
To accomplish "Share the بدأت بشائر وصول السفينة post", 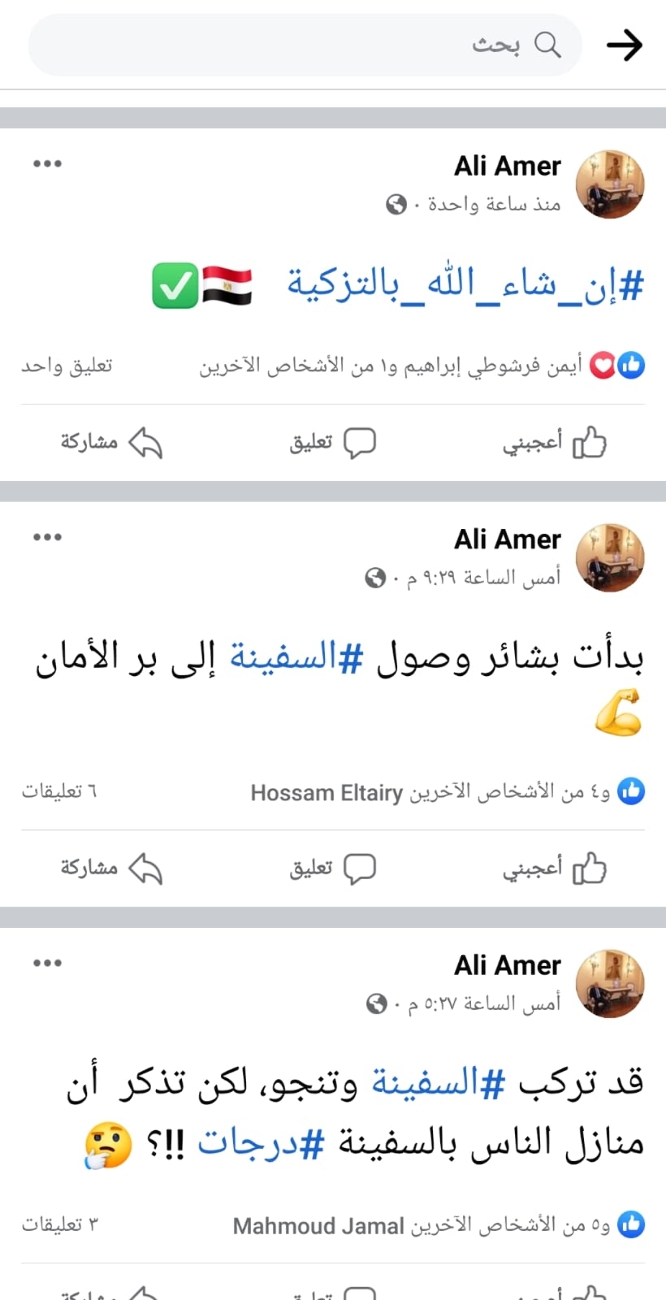I will tap(111, 869).
